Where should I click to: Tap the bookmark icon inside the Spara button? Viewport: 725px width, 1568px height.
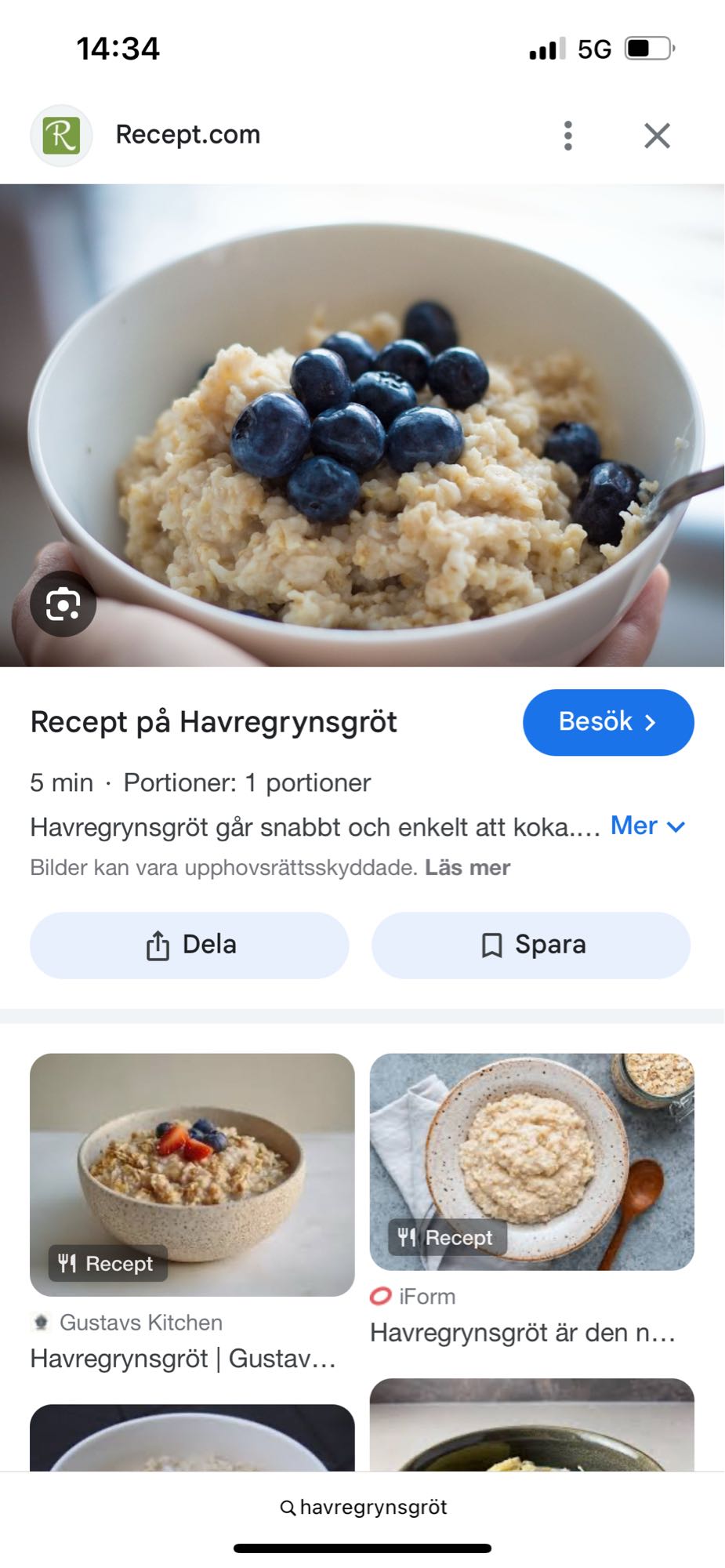tap(493, 945)
